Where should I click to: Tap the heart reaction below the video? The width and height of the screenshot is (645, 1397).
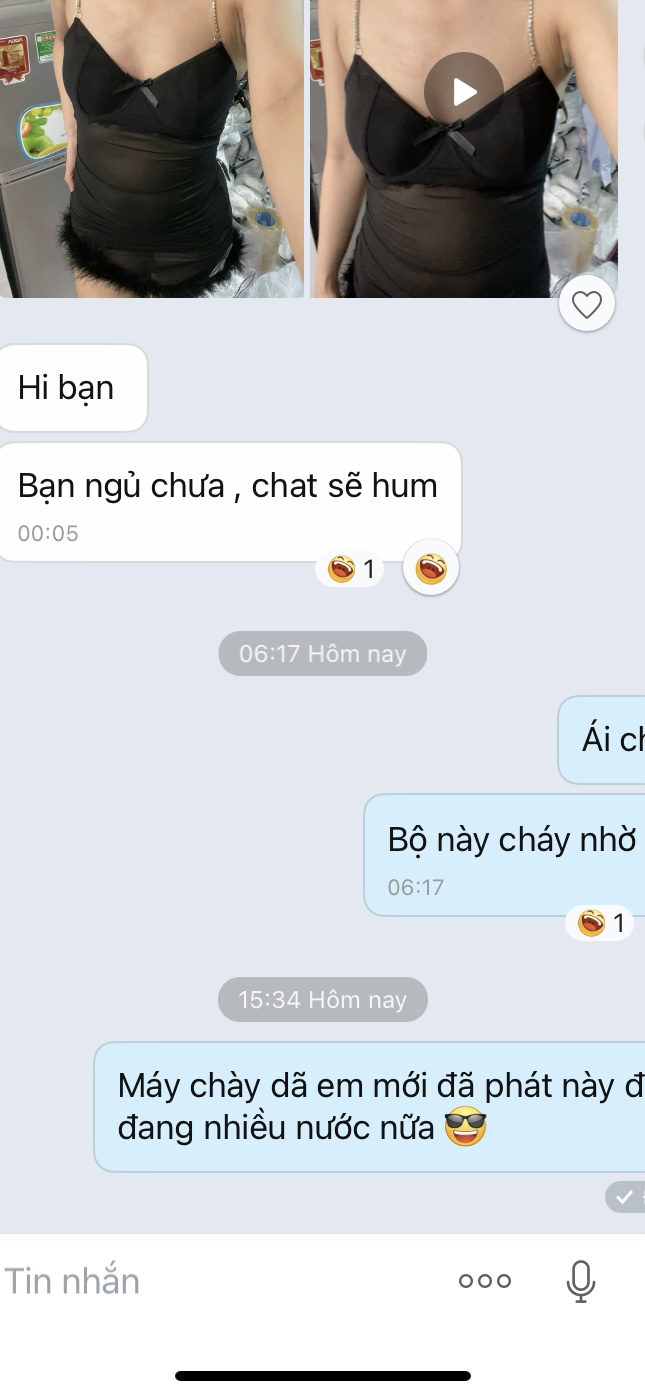(586, 304)
